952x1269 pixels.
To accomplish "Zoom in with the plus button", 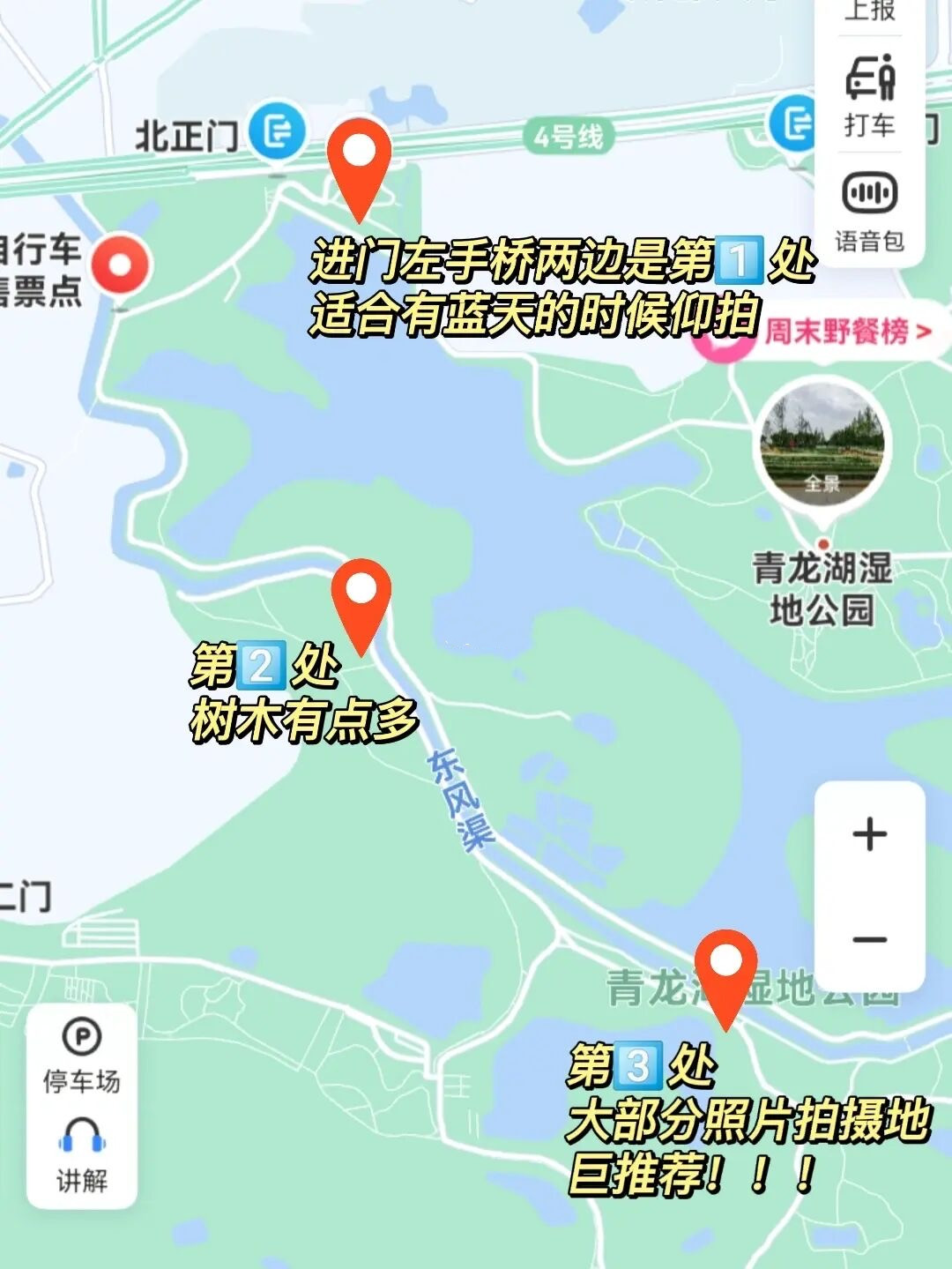I will point(868,833).
